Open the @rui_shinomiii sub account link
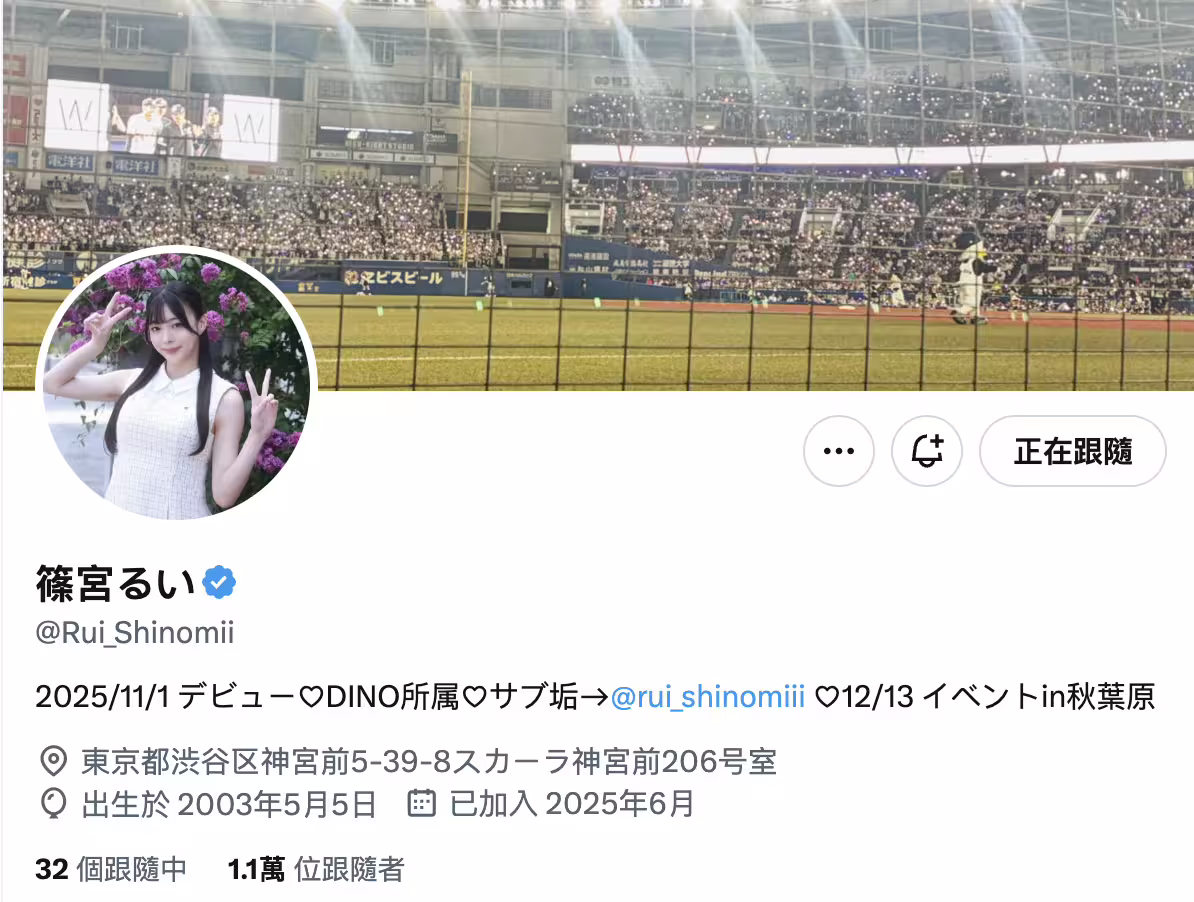This screenshot has height=902, width=1194. click(707, 697)
